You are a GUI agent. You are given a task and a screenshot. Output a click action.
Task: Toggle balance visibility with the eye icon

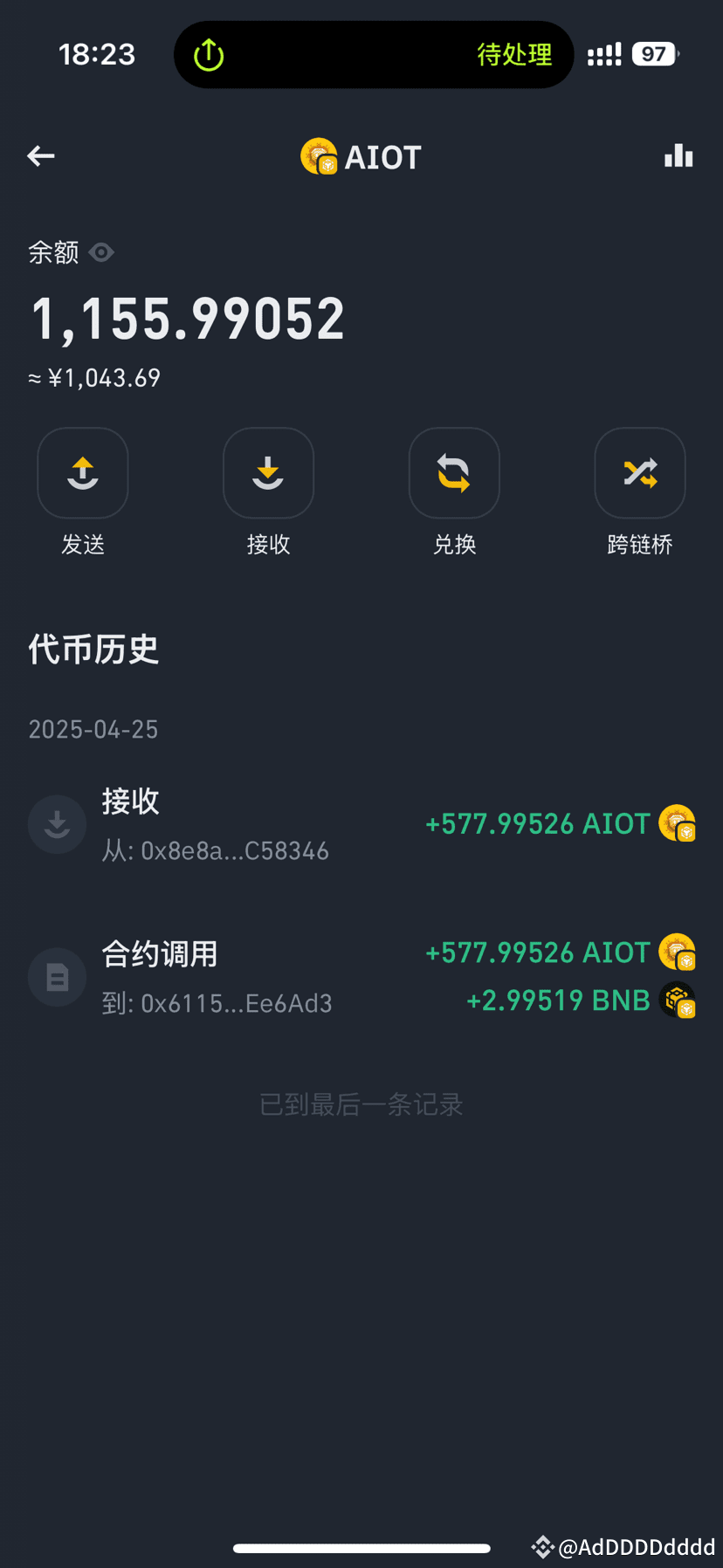tap(101, 252)
